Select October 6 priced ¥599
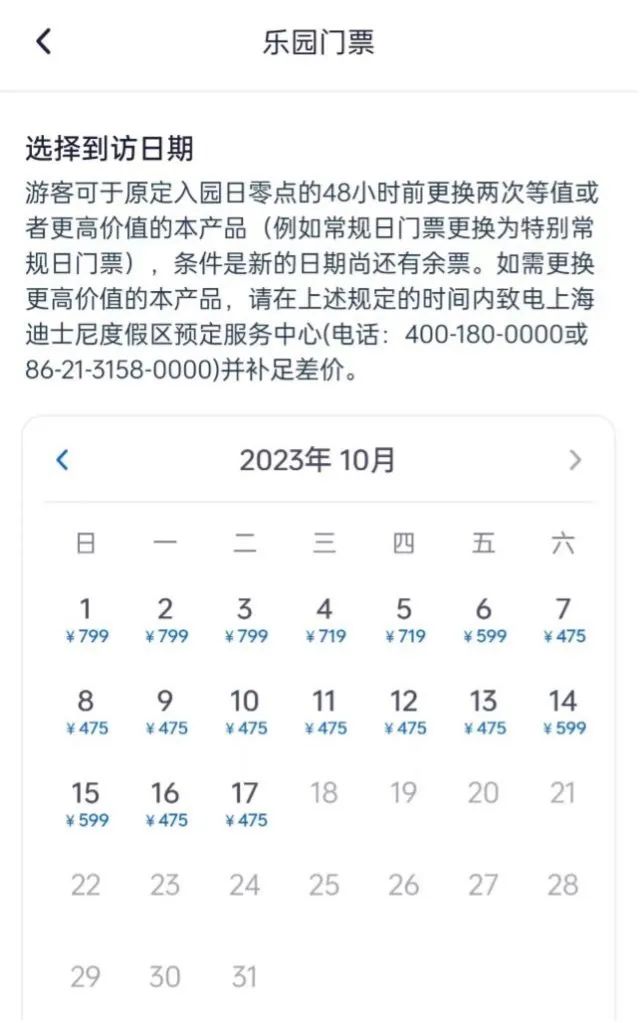 coord(484,619)
